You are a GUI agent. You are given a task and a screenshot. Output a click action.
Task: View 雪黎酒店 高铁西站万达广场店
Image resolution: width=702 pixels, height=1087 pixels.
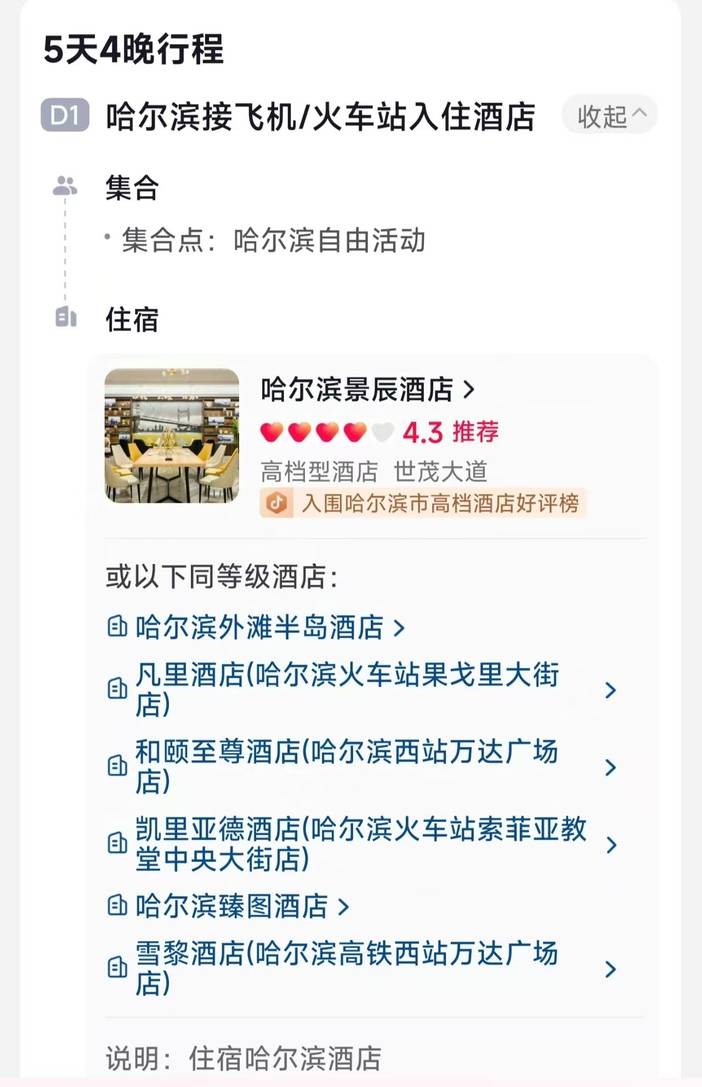point(362,968)
